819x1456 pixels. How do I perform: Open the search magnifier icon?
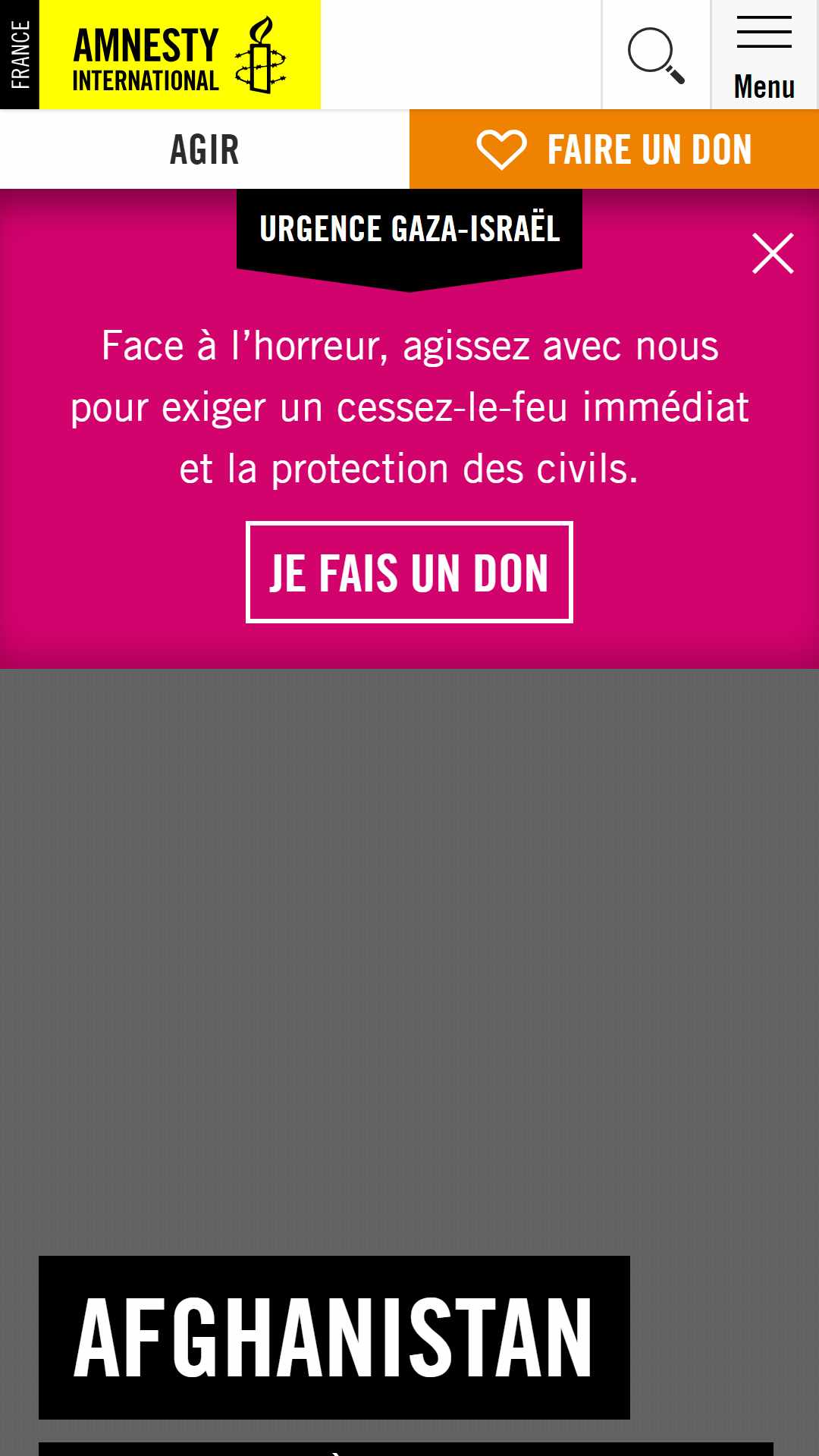(x=656, y=55)
